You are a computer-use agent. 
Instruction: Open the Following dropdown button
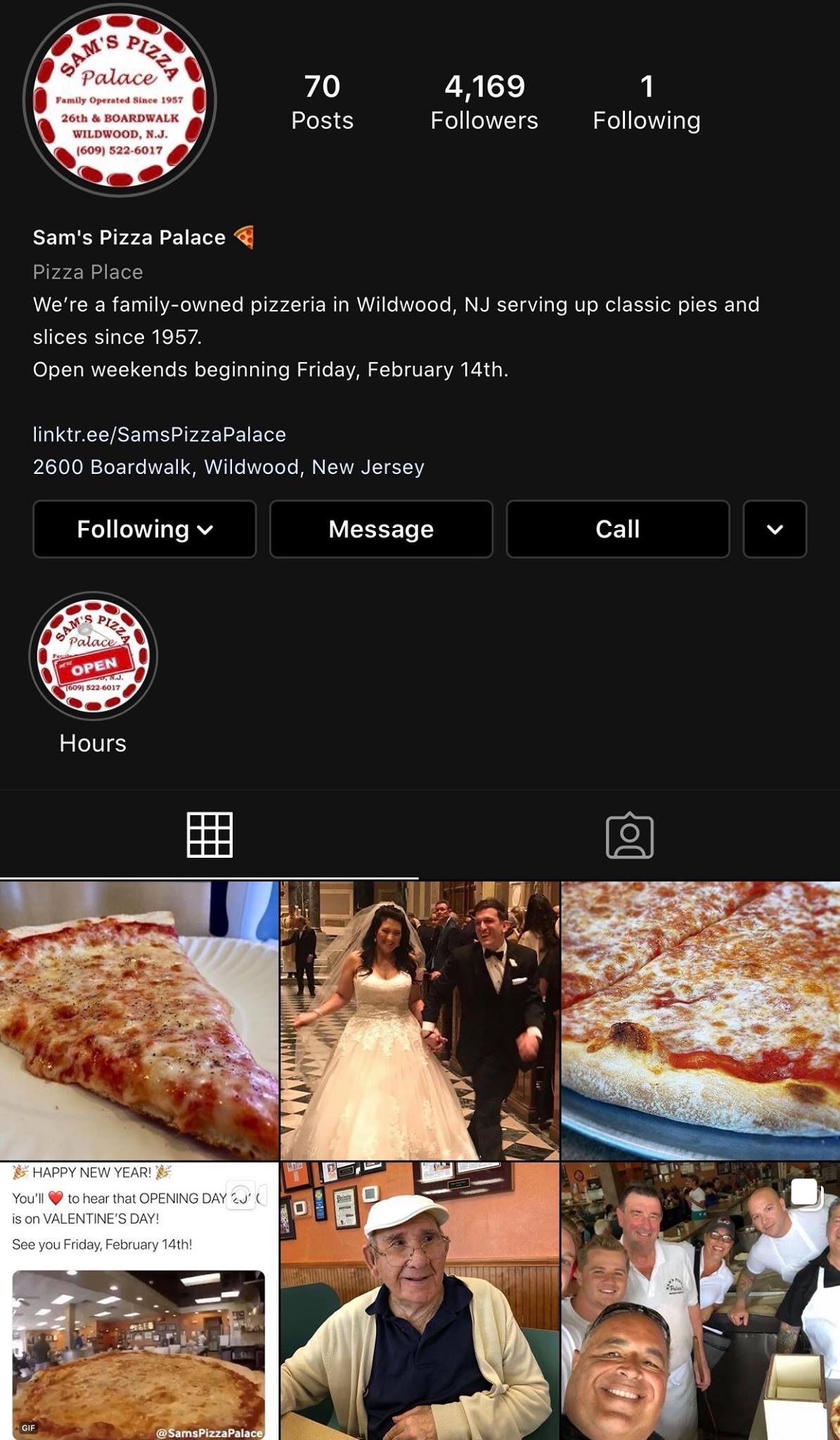pyautogui.click(x=144, y=529)
